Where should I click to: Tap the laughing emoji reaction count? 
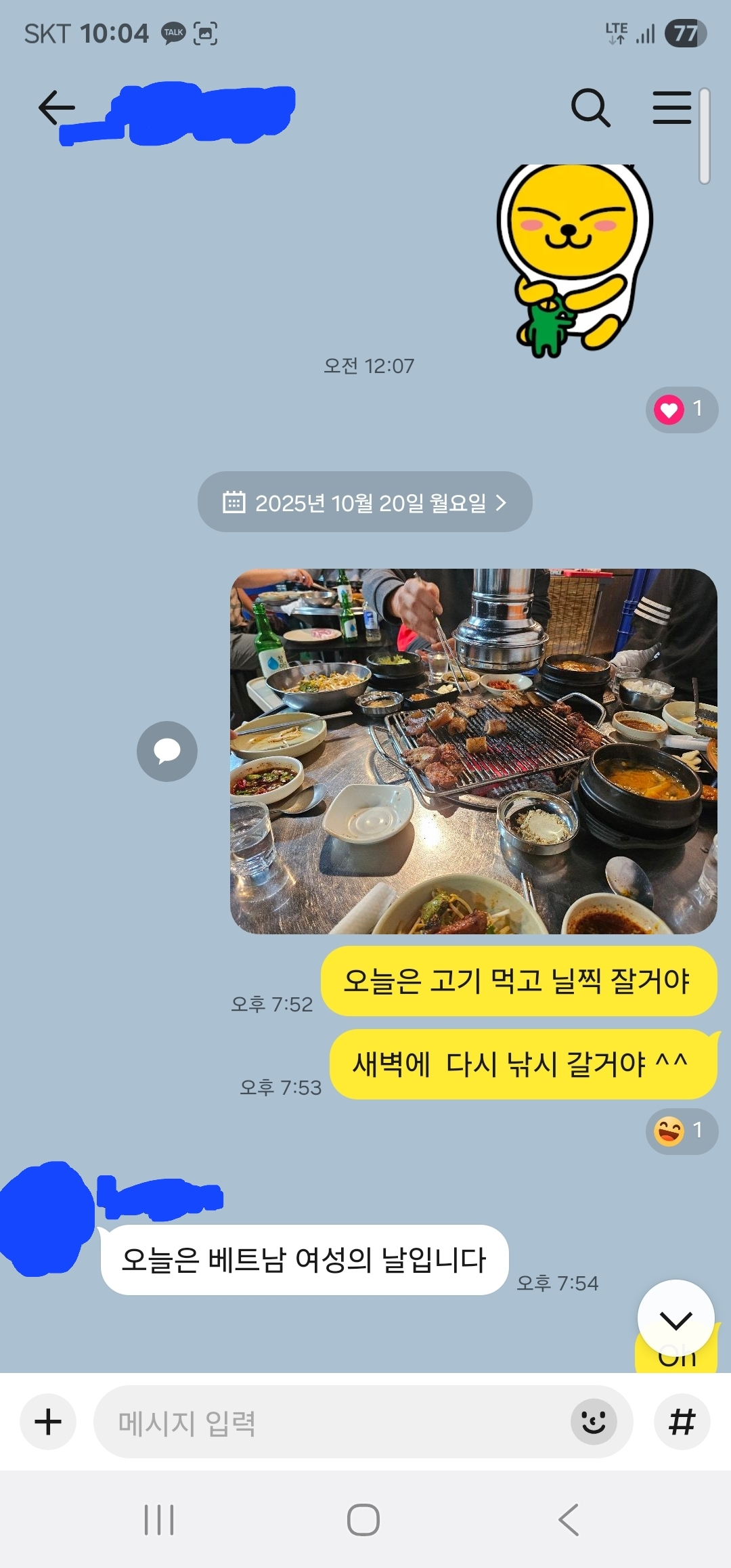coord(681,1131)
